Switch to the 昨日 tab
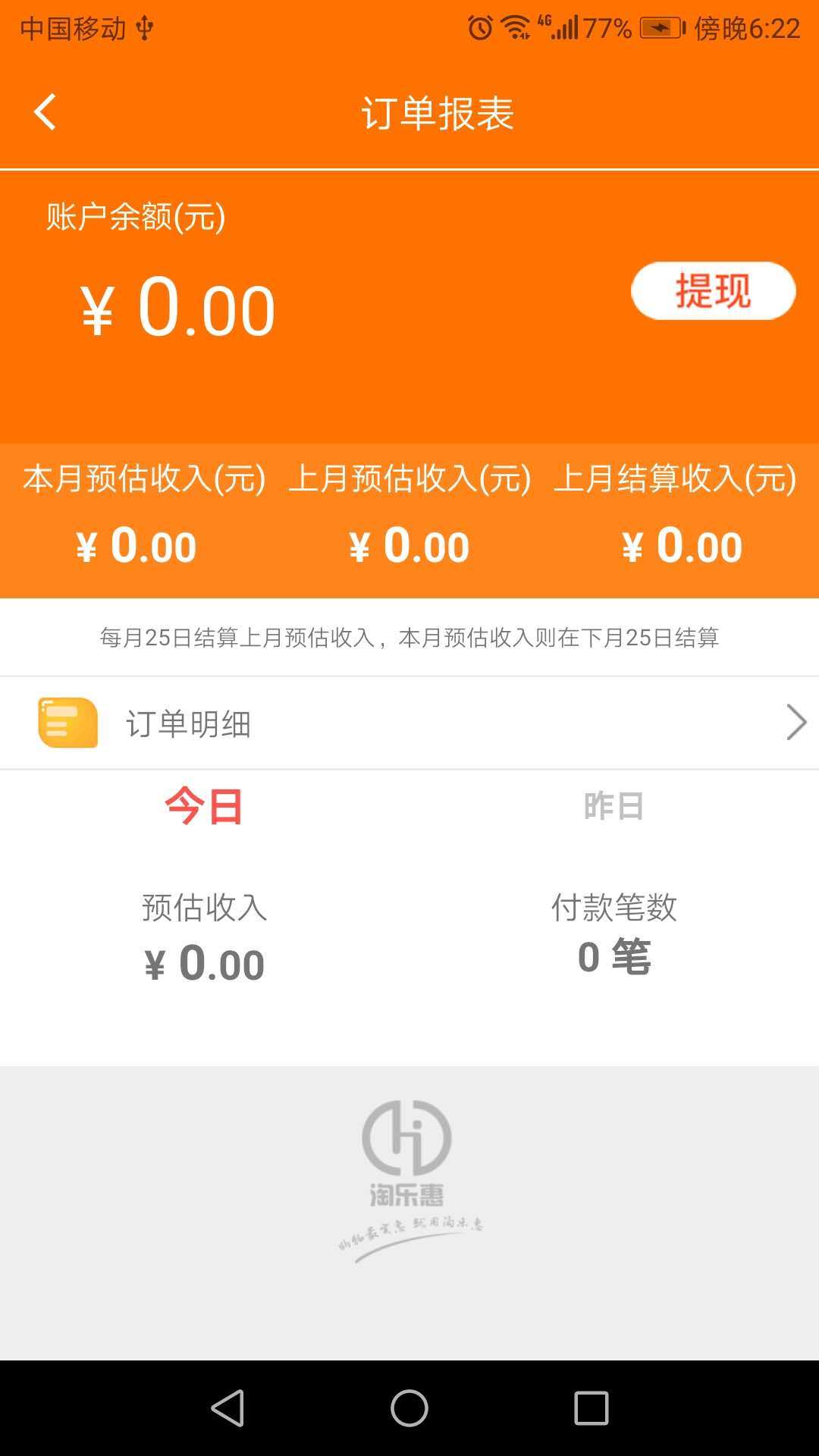 (613, 806)
